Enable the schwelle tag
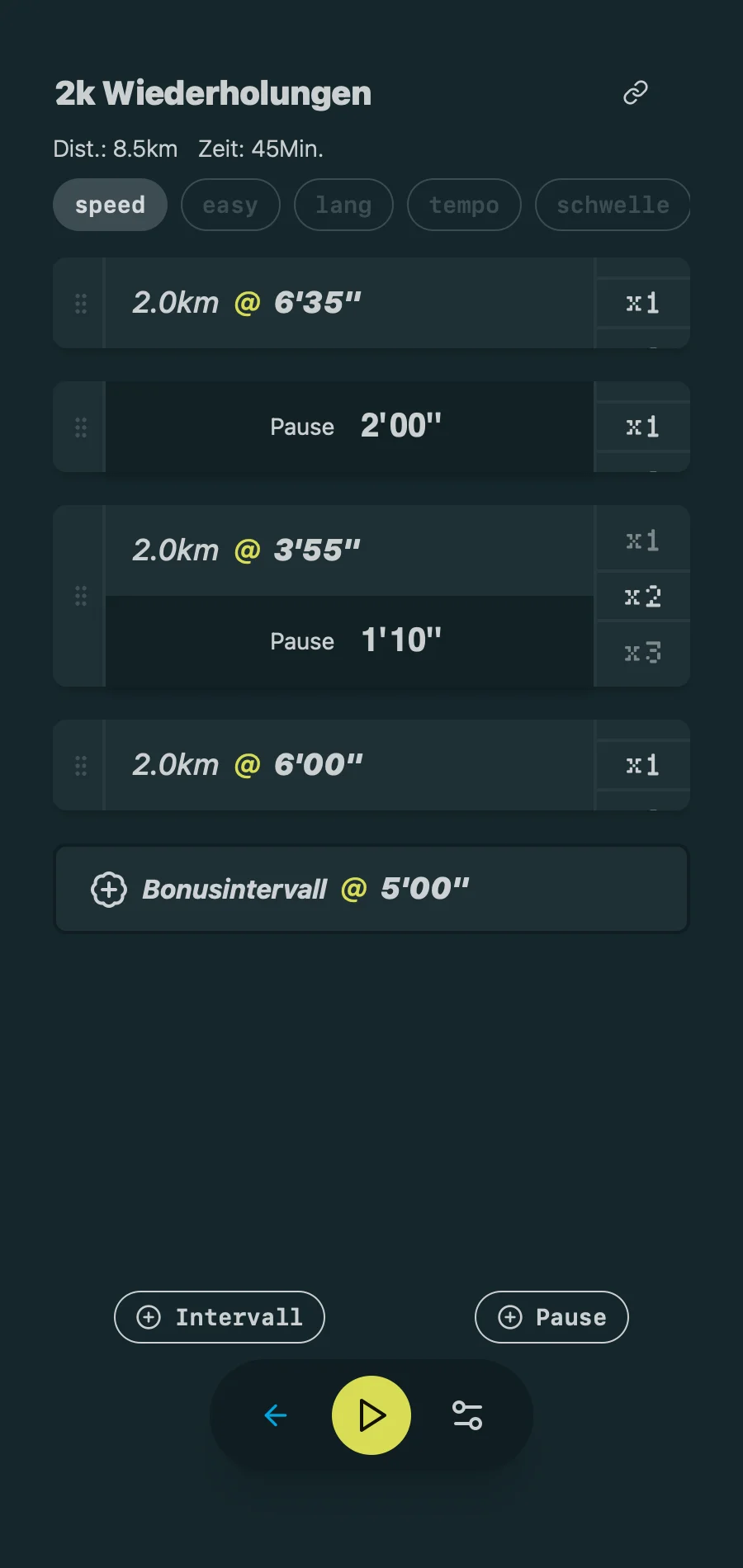Viewport: 743px width, 1568px height. pyautogui.click(x=613, y=205)
